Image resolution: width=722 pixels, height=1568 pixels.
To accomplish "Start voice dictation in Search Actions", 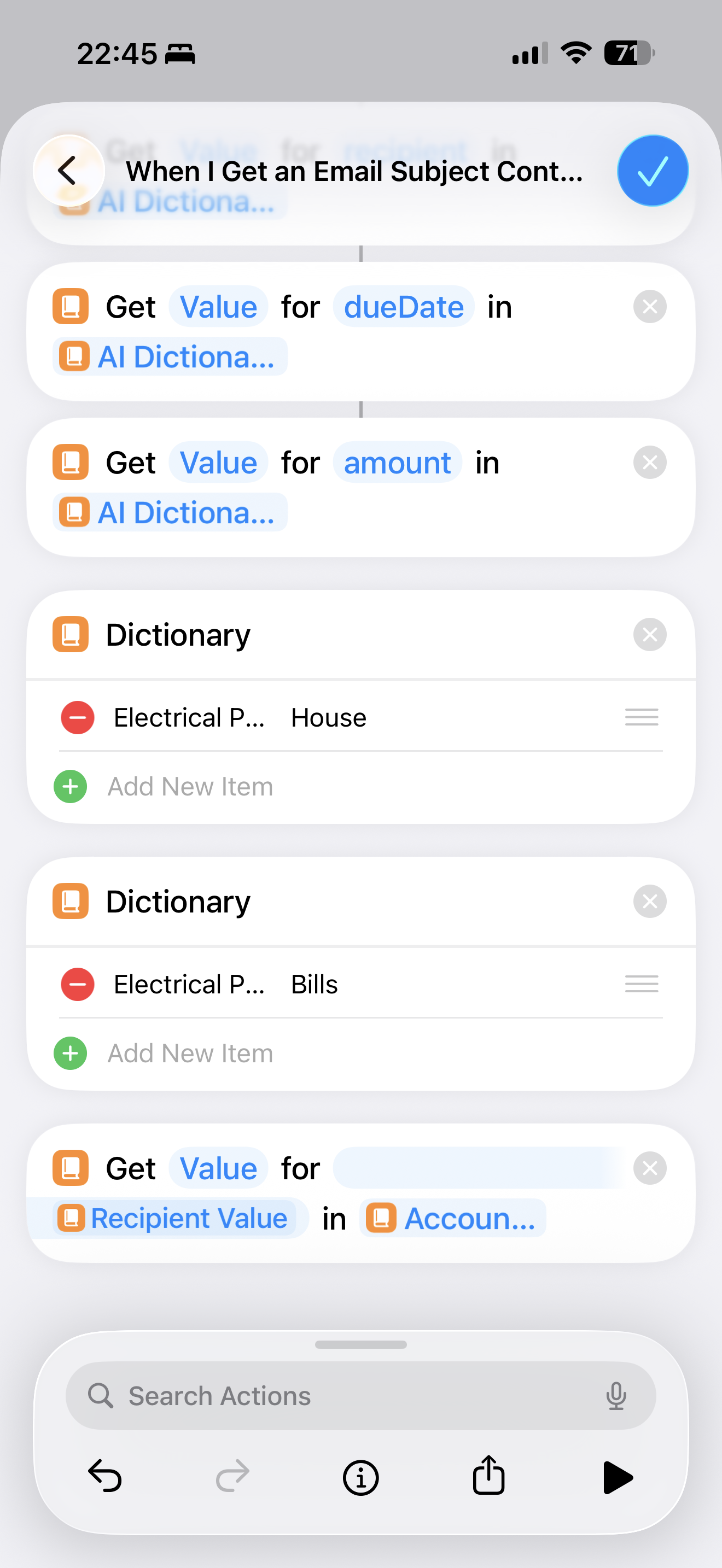I will [x=615, y=1396].
